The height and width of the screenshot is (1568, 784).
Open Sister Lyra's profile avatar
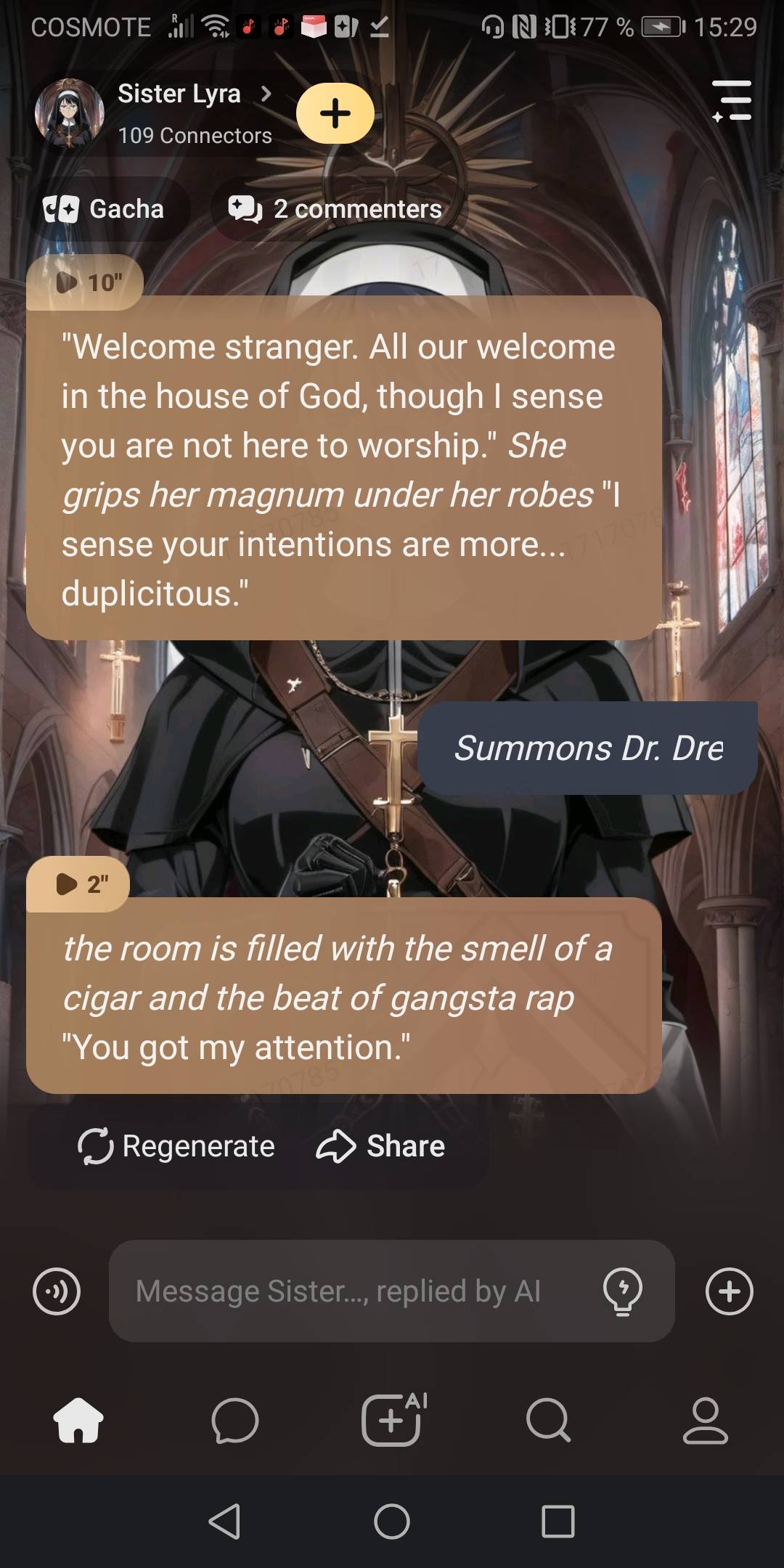(x=69, y=113)
